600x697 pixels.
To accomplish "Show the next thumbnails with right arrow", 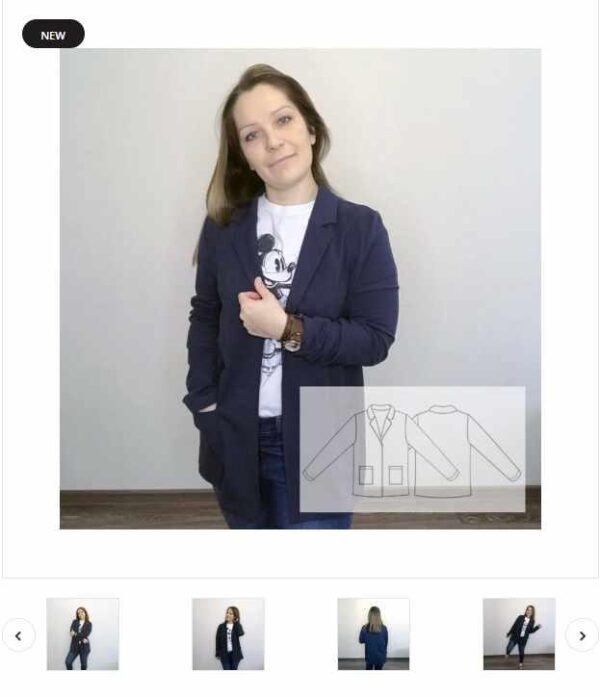I will point(582,635).
